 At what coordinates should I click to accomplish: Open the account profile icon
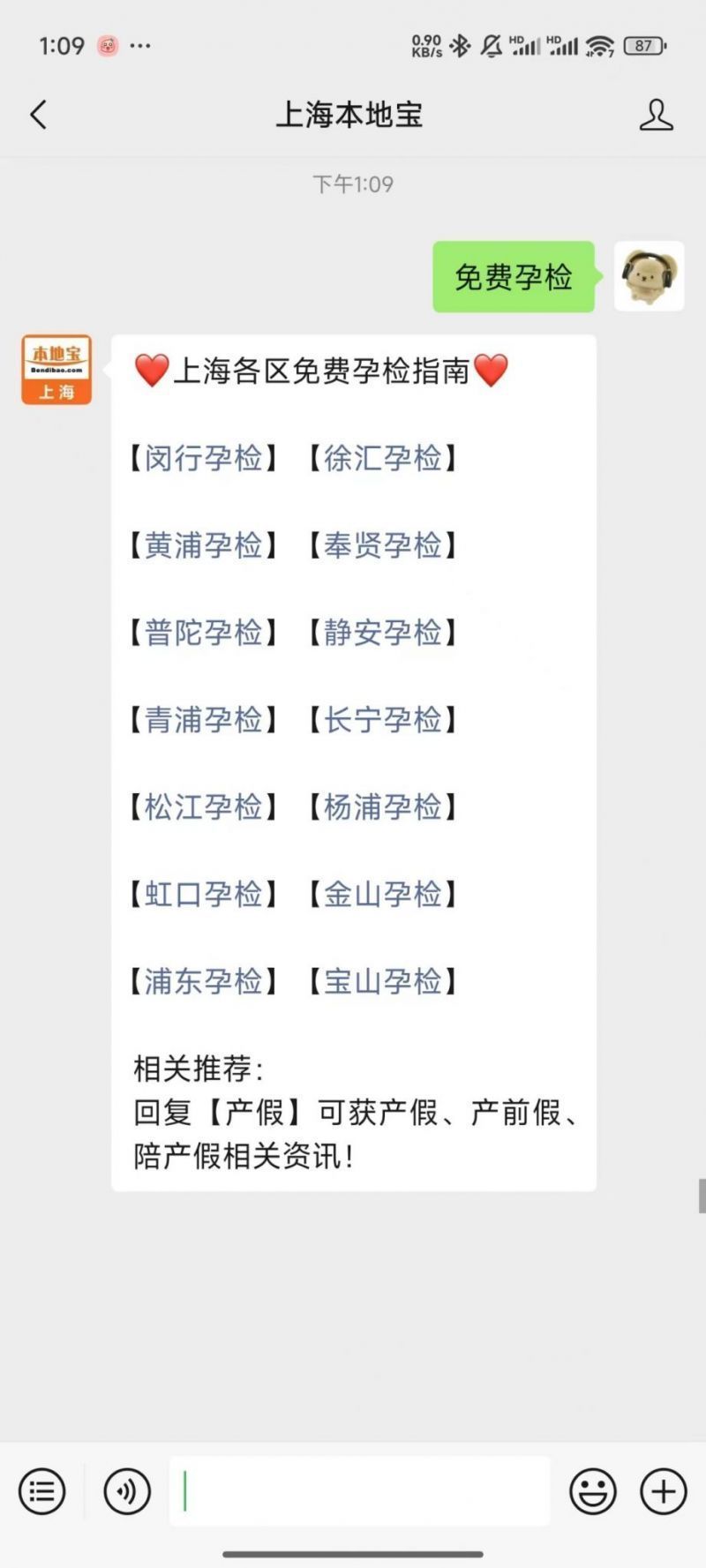click(x=656, y=115)
